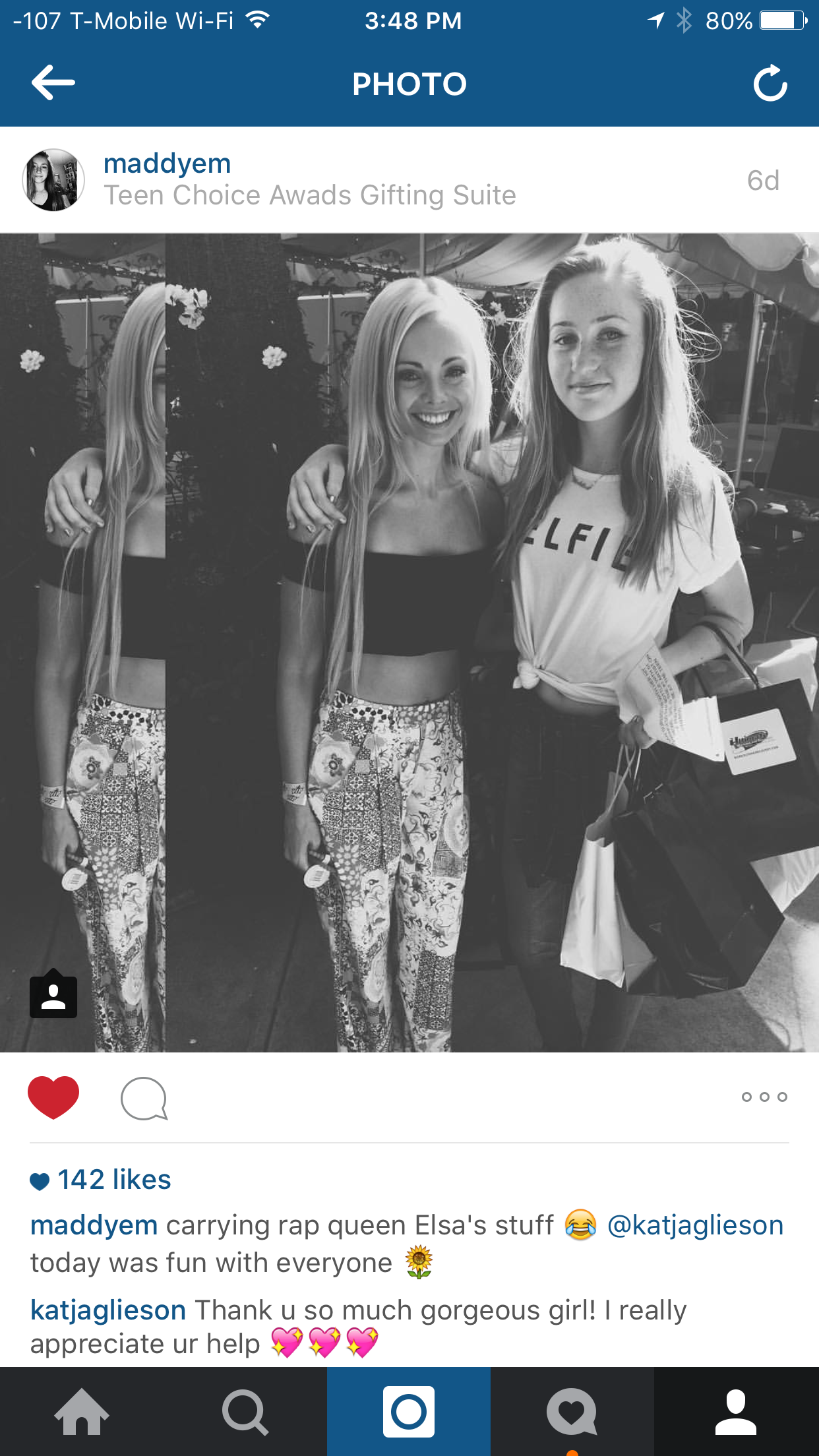This screenshot has height=1456, width=819.
Task: Switch to the Search tab
Action: [245, 1411]
